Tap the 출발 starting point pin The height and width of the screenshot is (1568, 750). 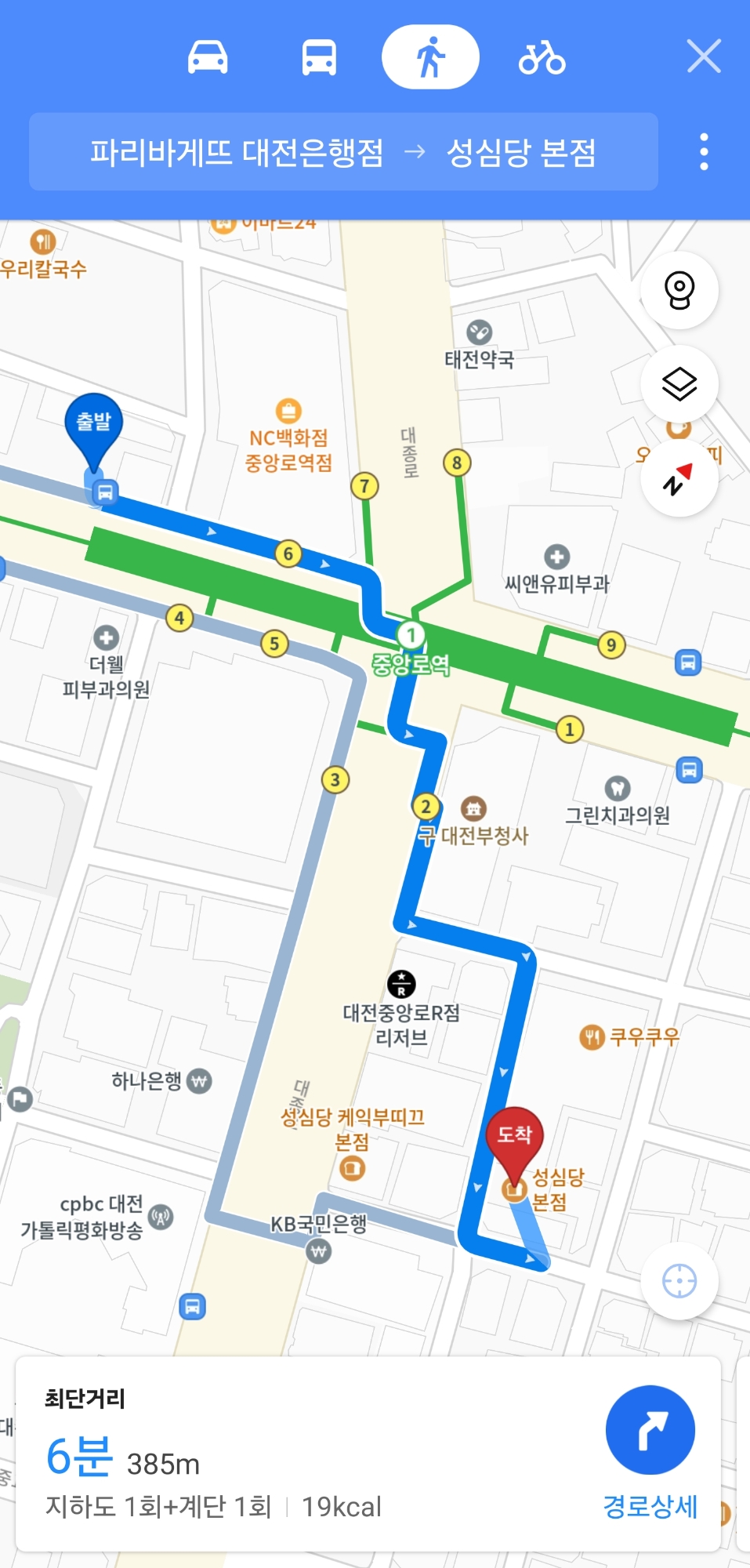point(93,423)
